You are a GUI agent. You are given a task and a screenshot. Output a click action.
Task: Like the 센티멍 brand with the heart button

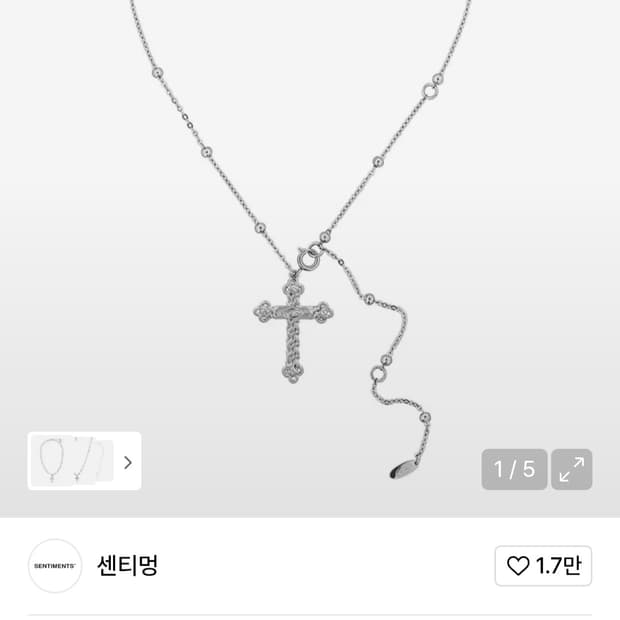click(x=543, y=565)
